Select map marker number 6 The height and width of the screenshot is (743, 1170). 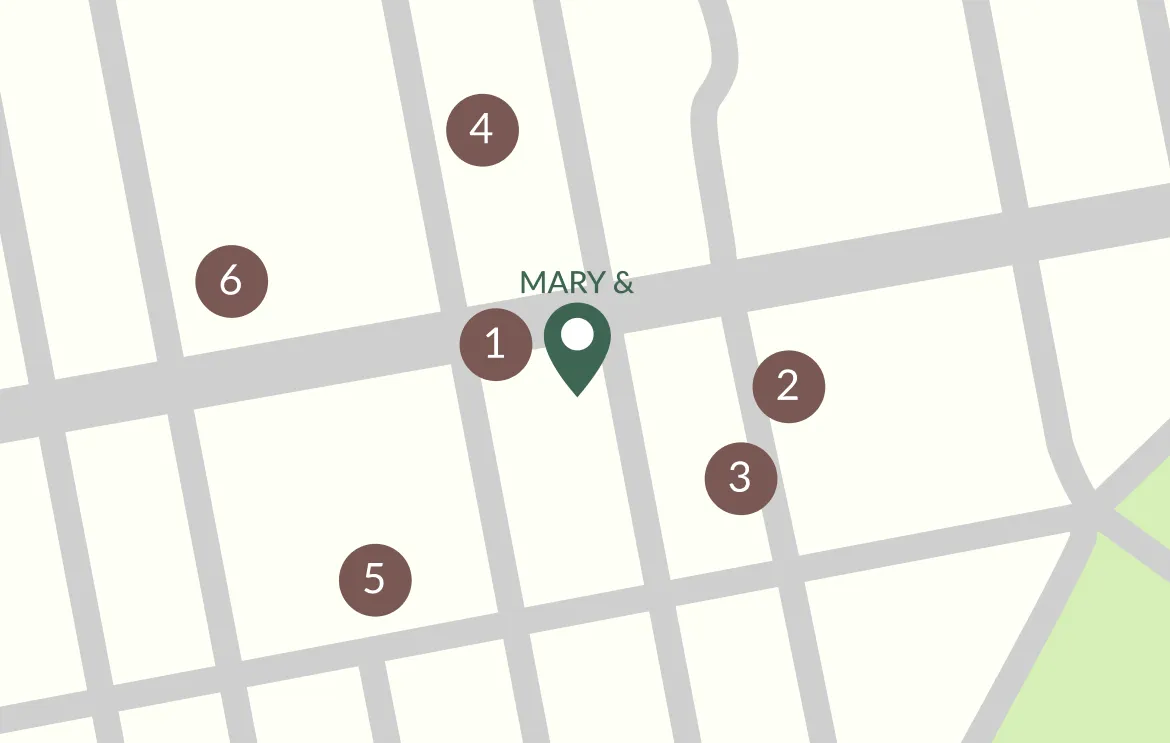231,281
